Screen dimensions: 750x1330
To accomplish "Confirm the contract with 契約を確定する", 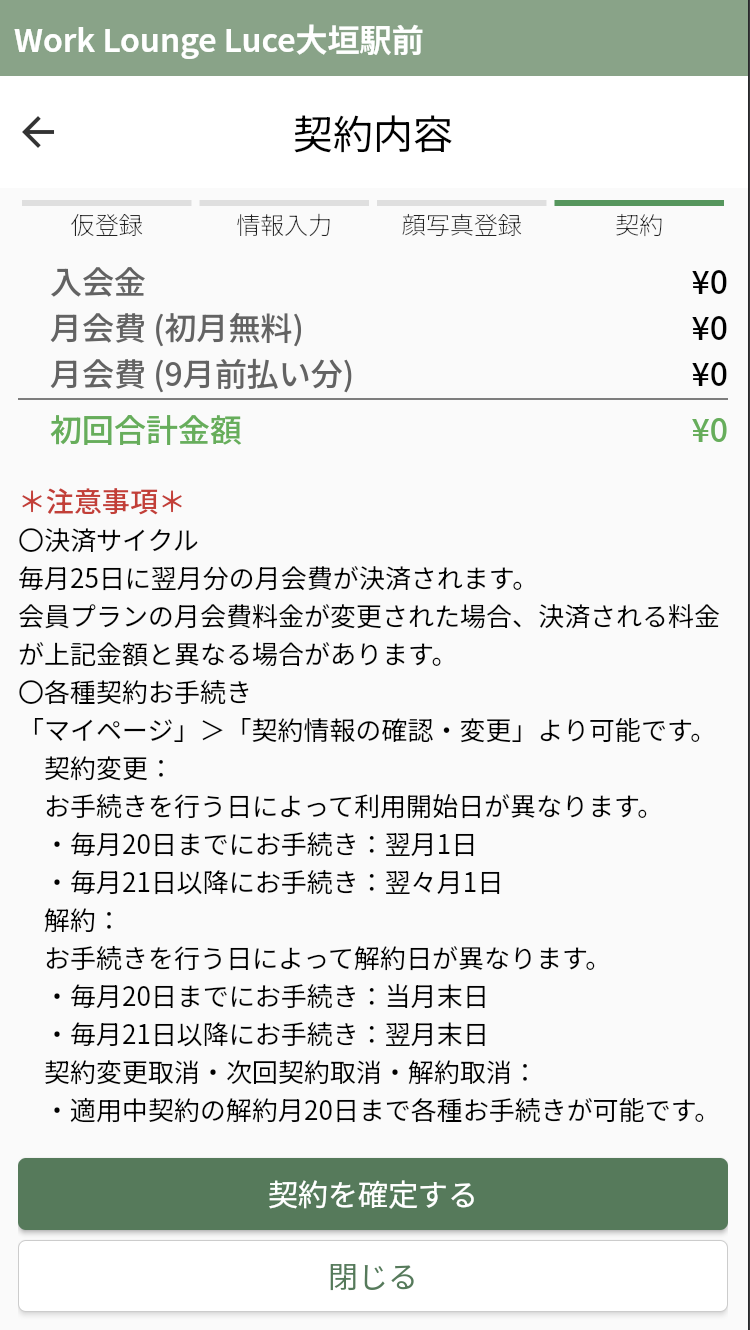I will [x=372, y=1194].
